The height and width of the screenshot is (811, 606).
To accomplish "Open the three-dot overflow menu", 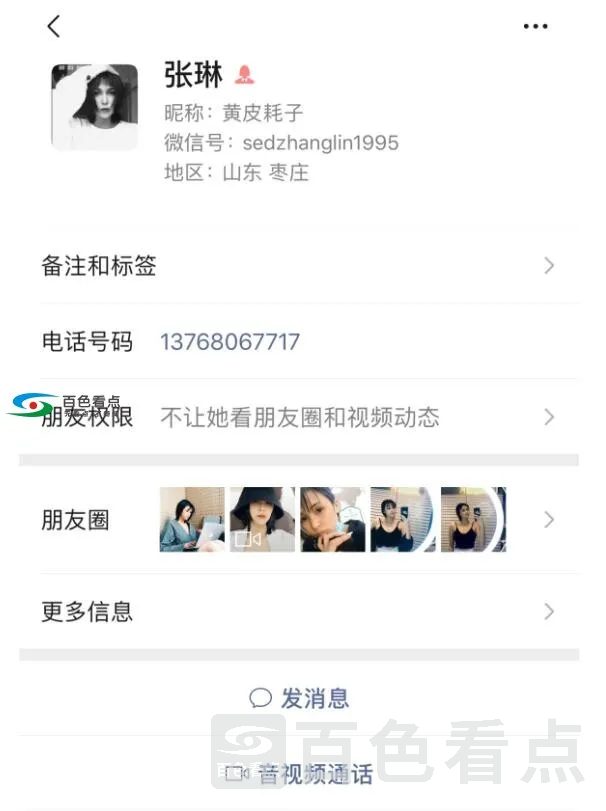I will (x=535, y=27).
